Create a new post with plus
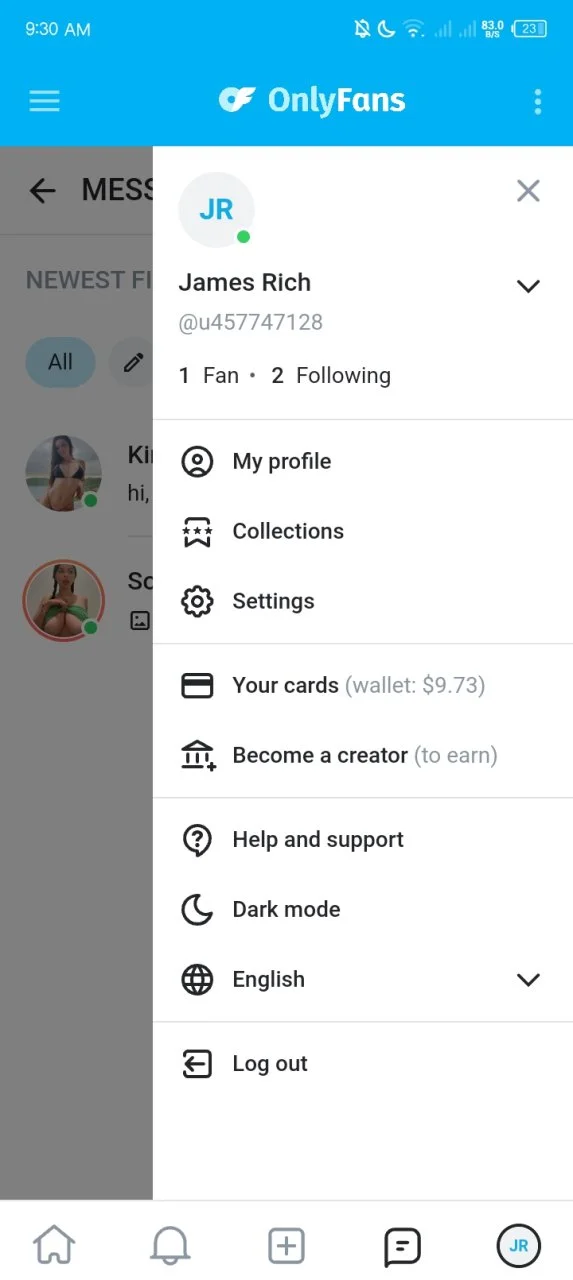 click(x=286, y=1246)
